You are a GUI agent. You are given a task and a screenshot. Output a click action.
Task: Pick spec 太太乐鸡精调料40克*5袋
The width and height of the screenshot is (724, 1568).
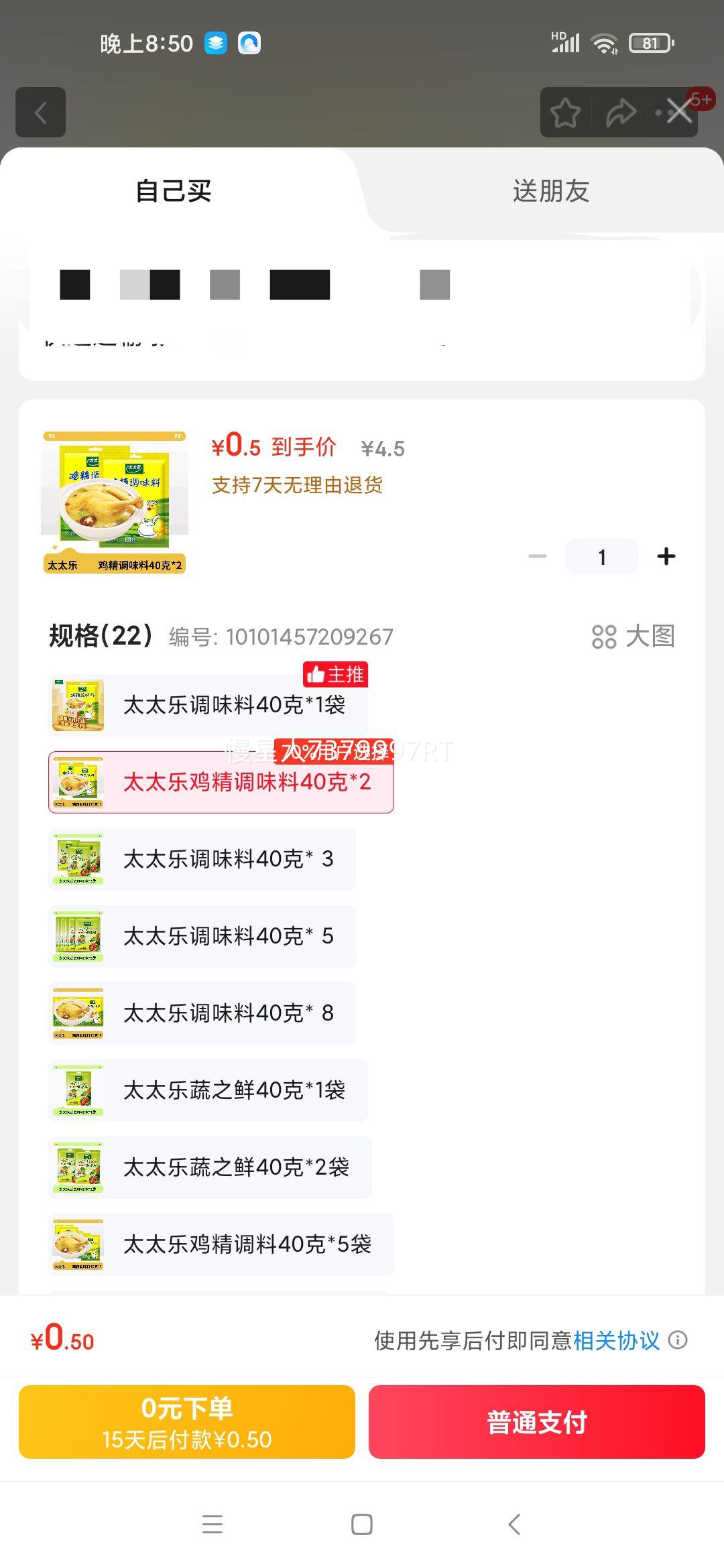[221, 1244]
